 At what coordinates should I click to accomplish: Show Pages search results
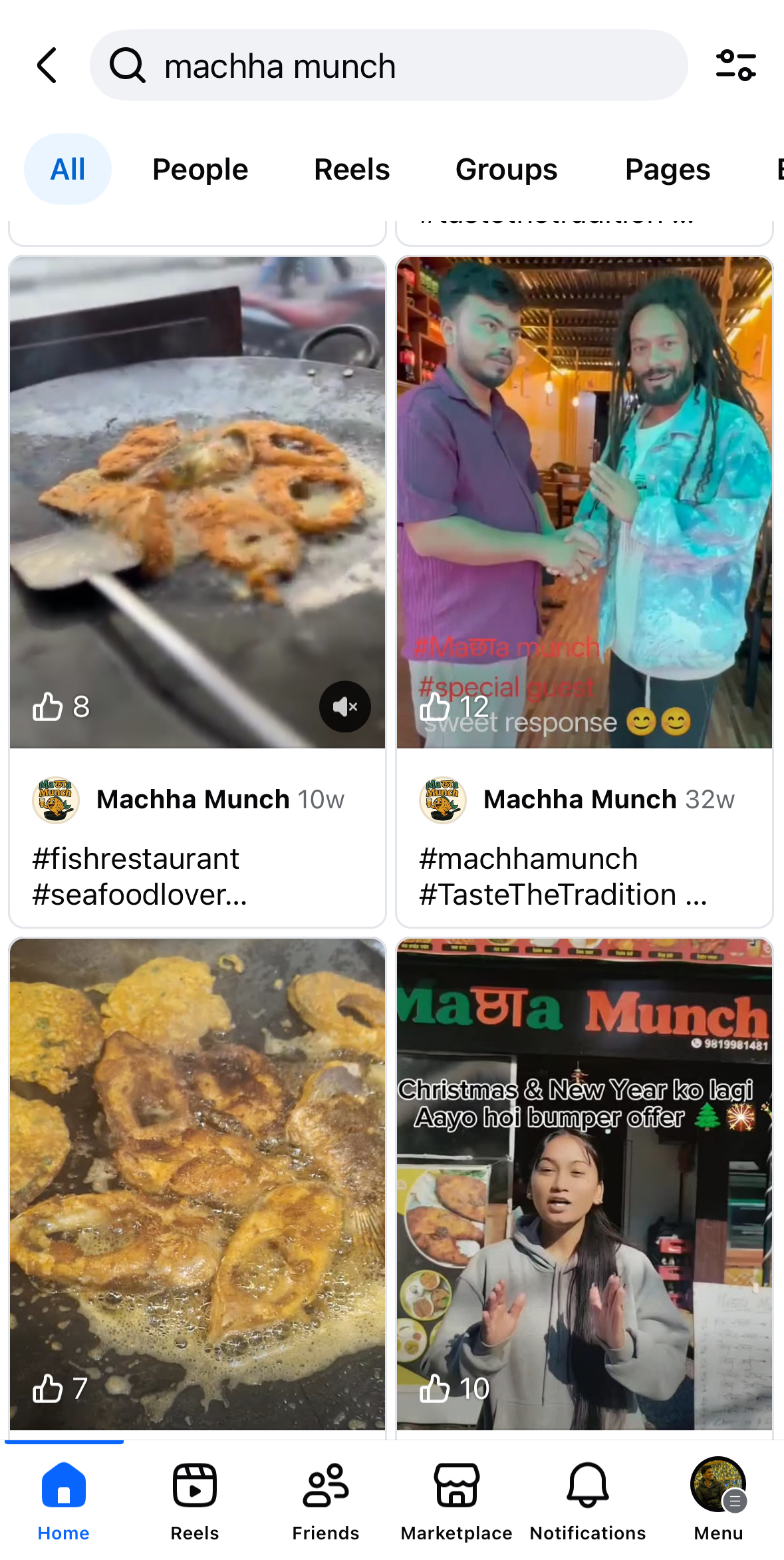click(x=668, y=169)
